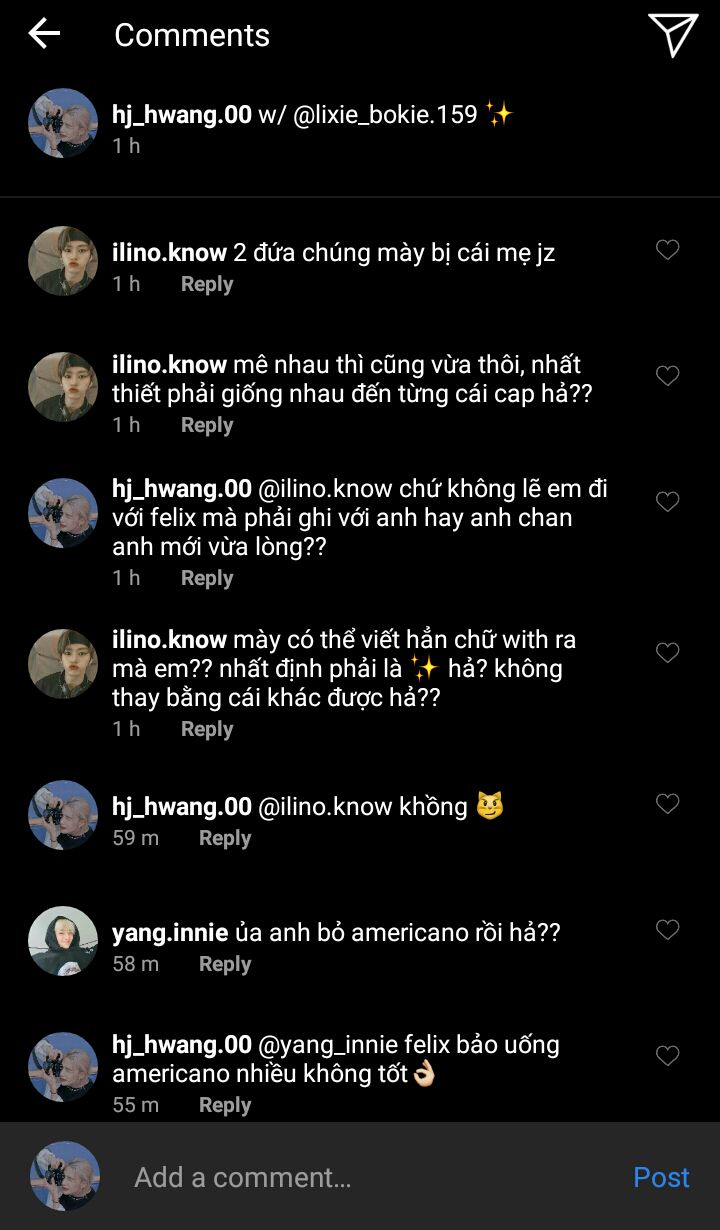Like the comment '2 đứa chúng mày bị cái mẹ jz'
The height and width of the screenshot is (1230, 720).
click(667, 250)
